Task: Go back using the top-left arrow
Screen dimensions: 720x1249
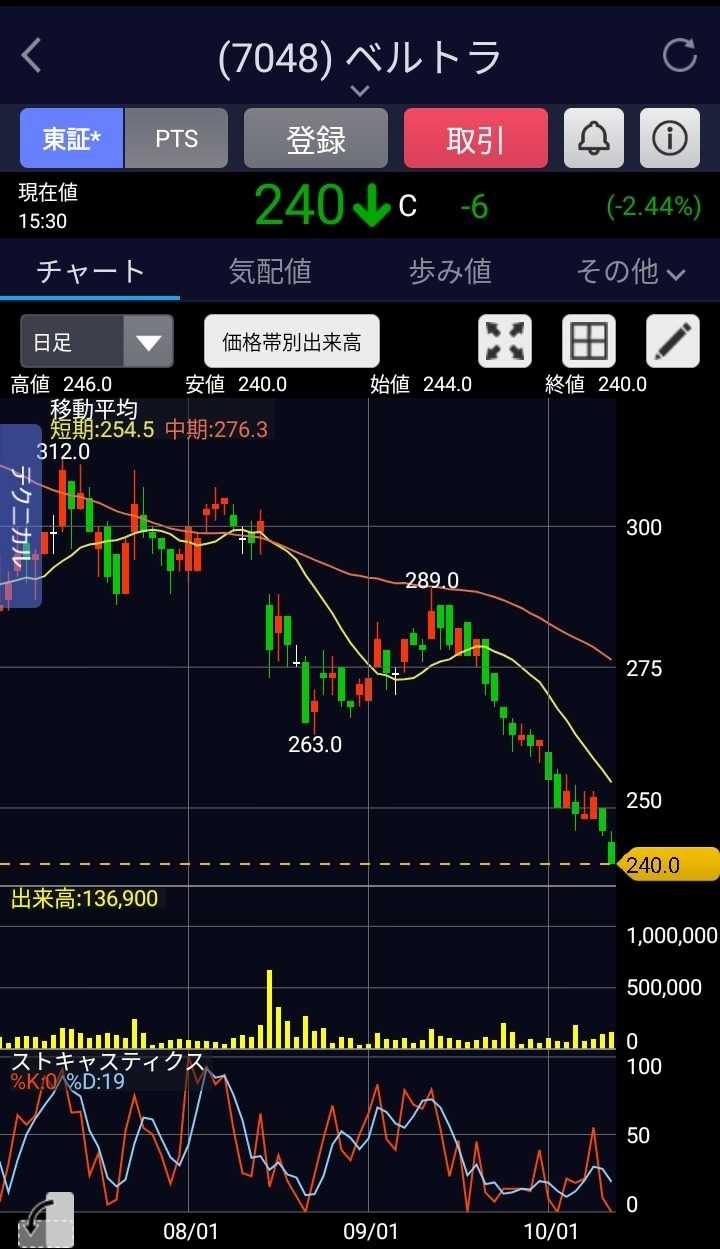Action: pos(32,56)
